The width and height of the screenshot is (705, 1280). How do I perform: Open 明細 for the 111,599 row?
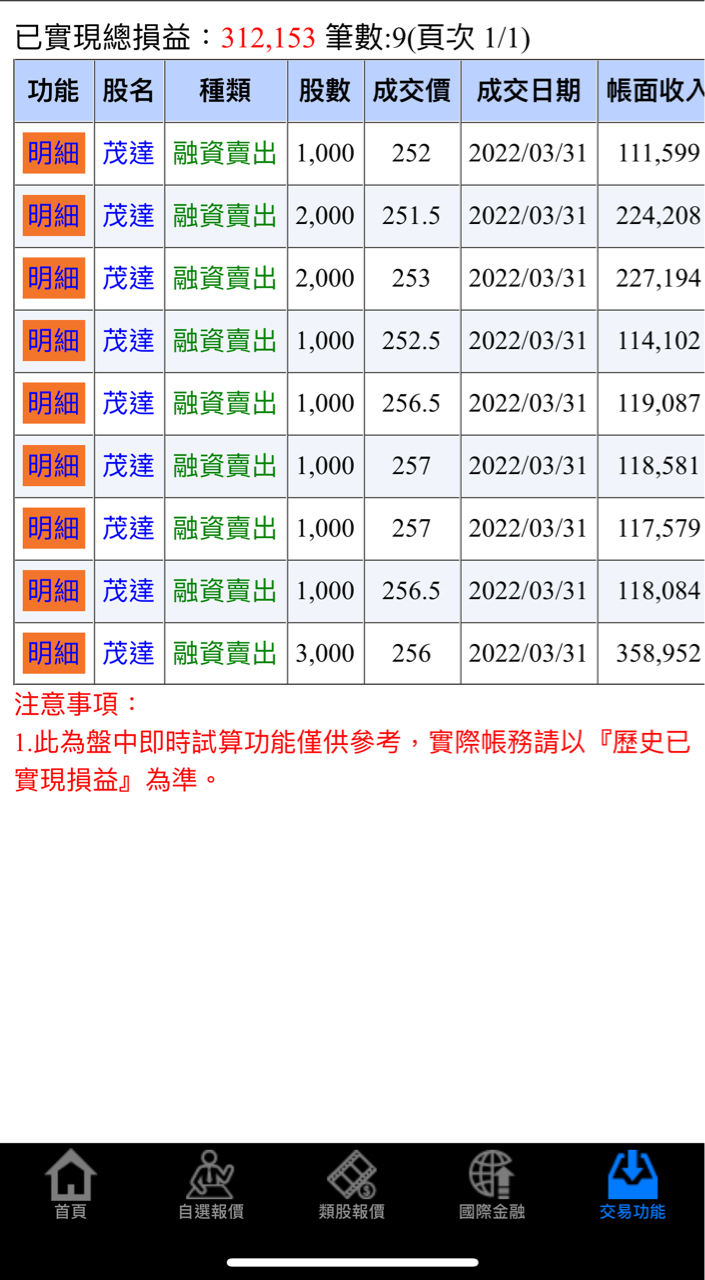tap(54, 153)
